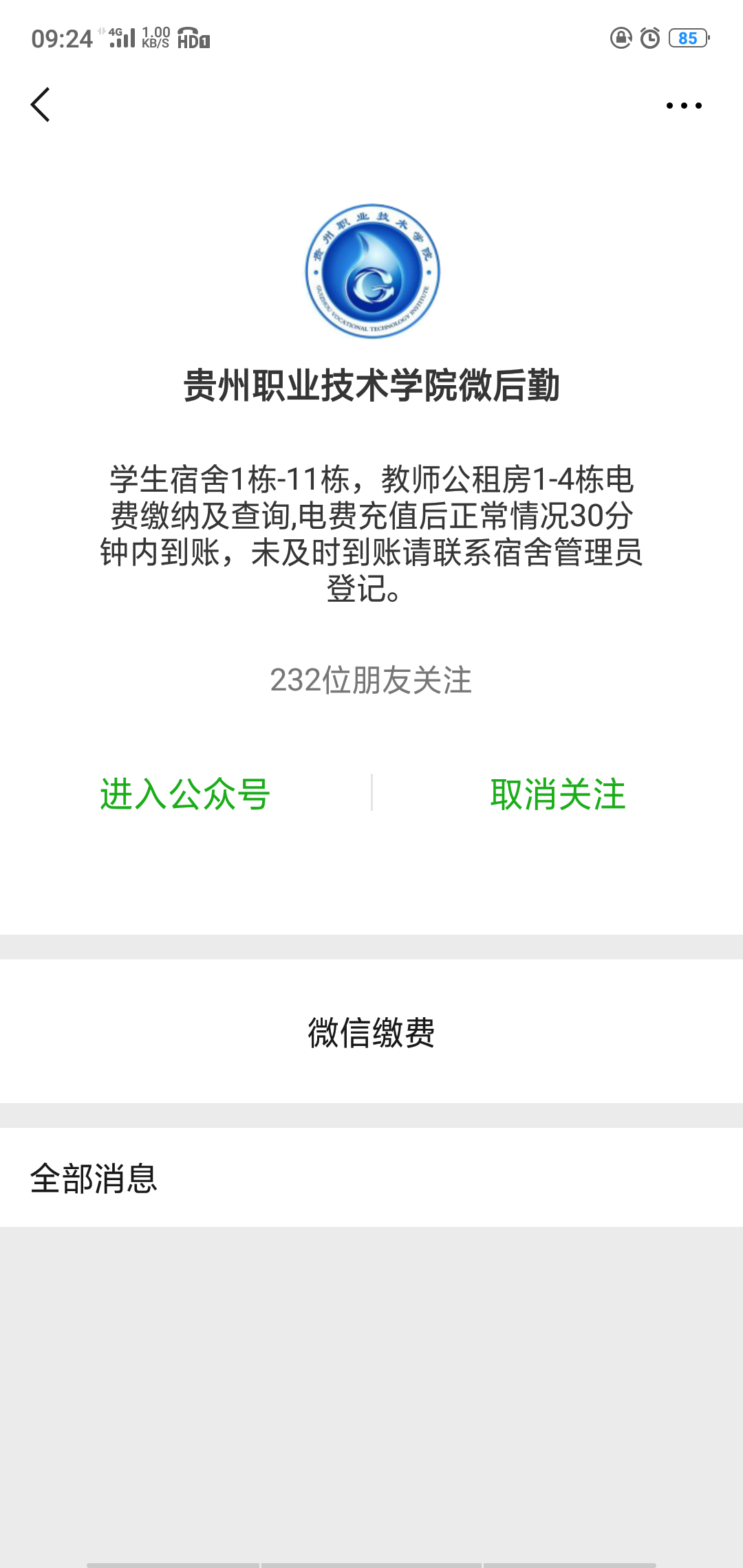This screenshot has width=743, height=1568.
Task: Tap 进入公众号 to enter the account
Action: pyautogui.click(x=185, y=794)
